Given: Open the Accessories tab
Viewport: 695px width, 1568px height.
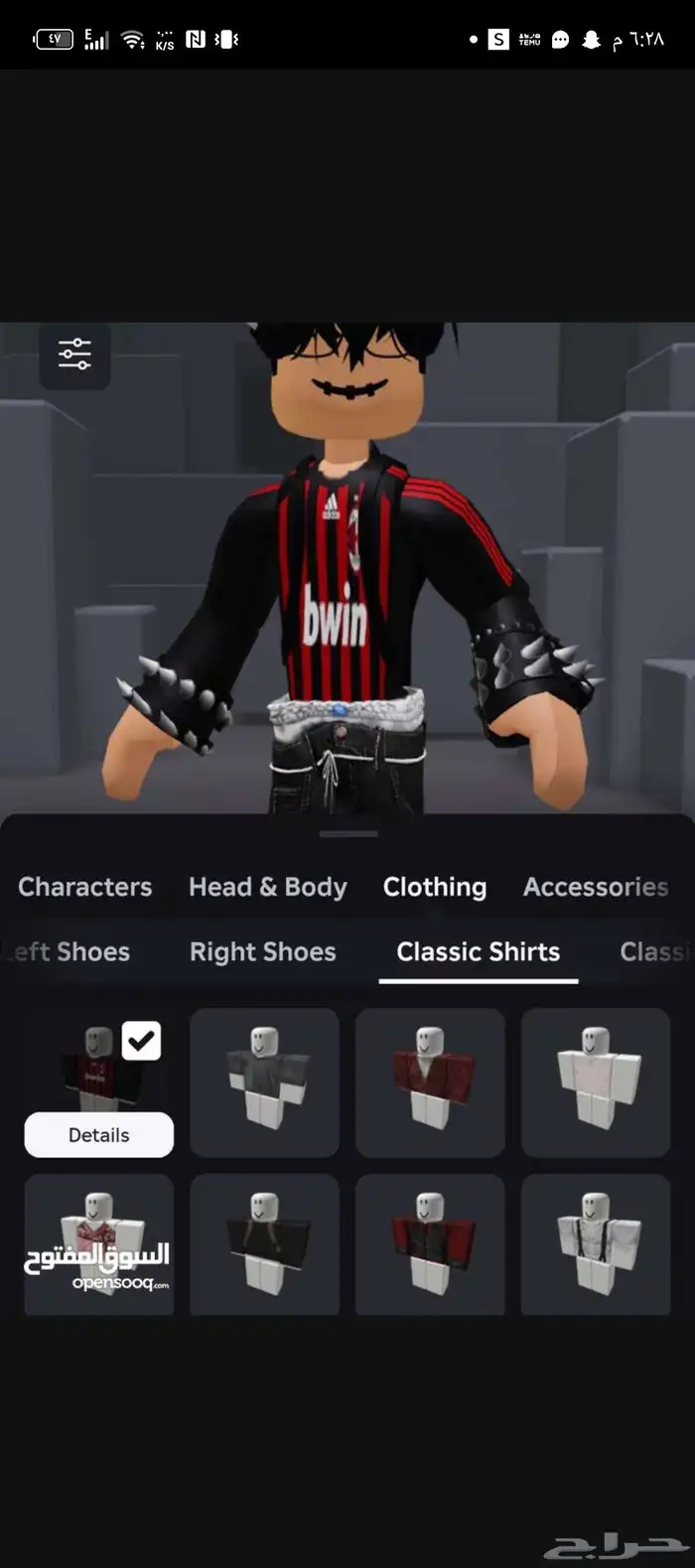Looking at the screenshot, I should (596, 887).
